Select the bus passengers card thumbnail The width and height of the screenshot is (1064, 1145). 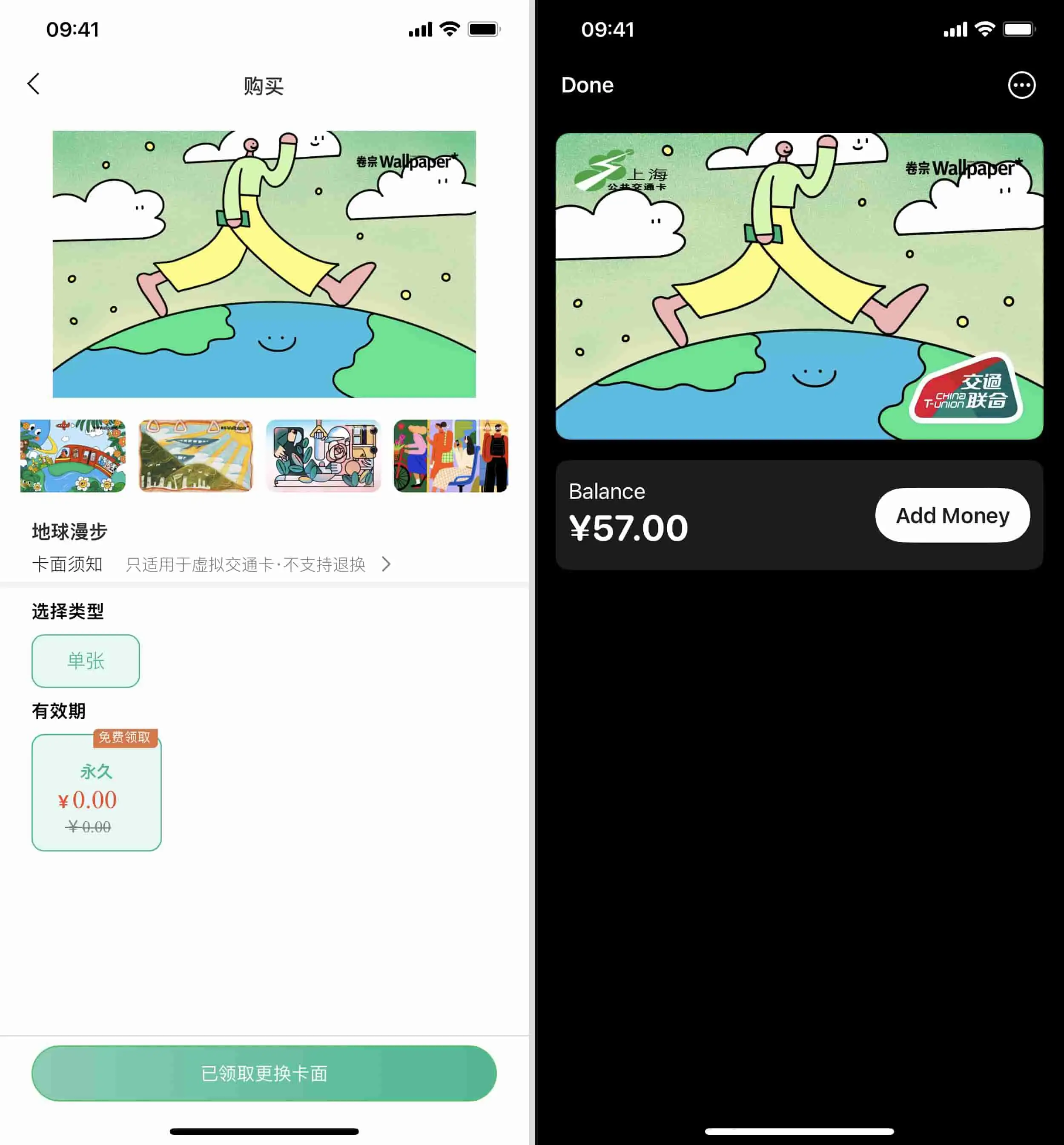point(450,456)
